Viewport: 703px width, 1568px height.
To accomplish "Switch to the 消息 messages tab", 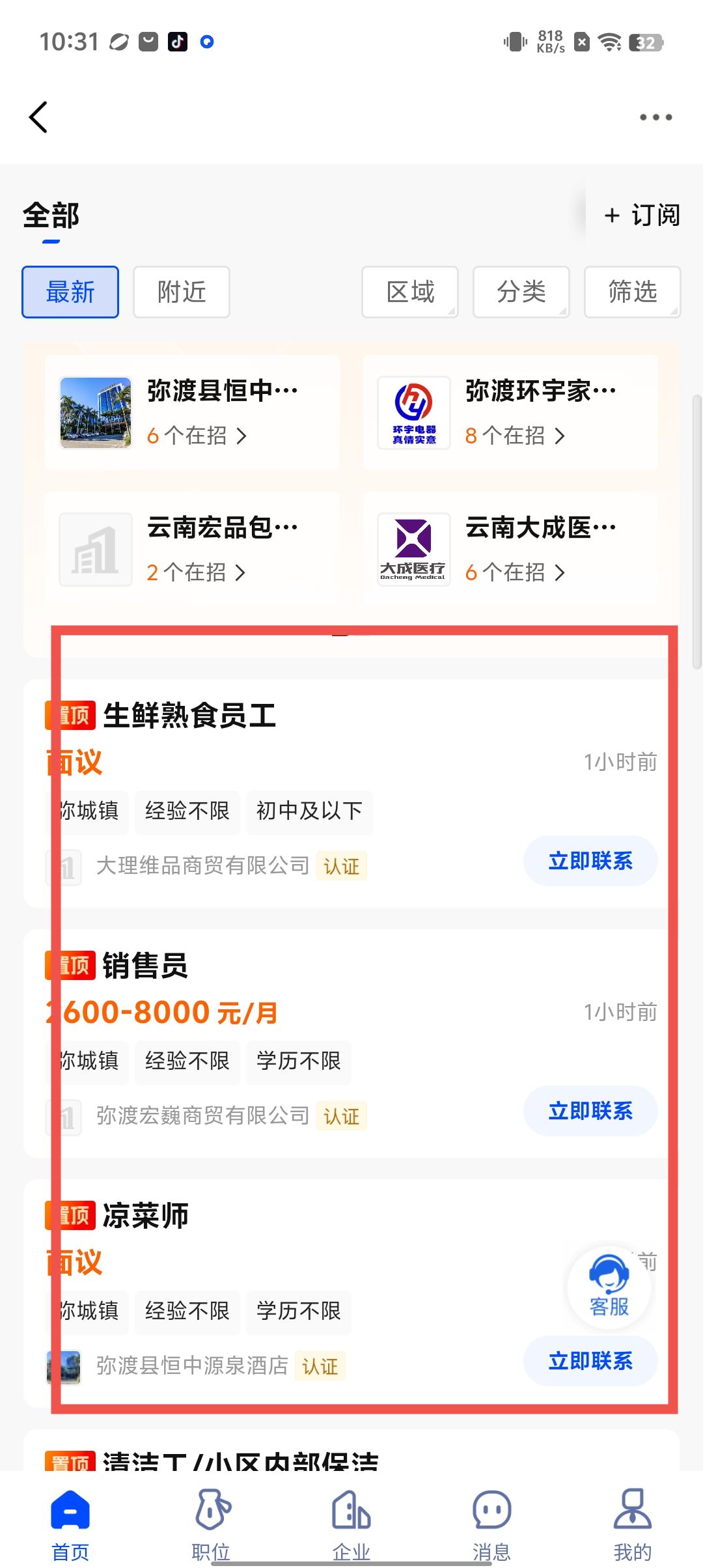I will point(491,1525).
